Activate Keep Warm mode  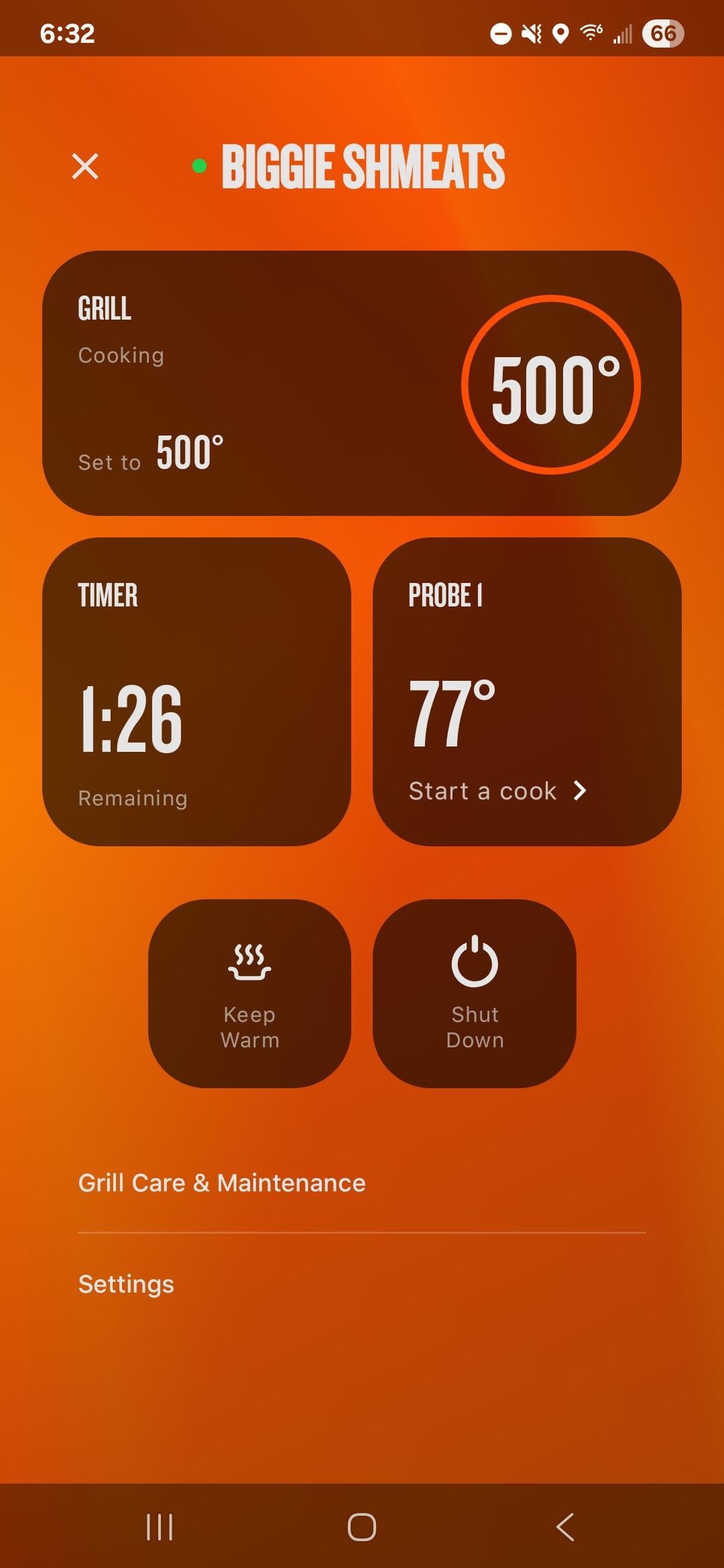tap(249, 993)
